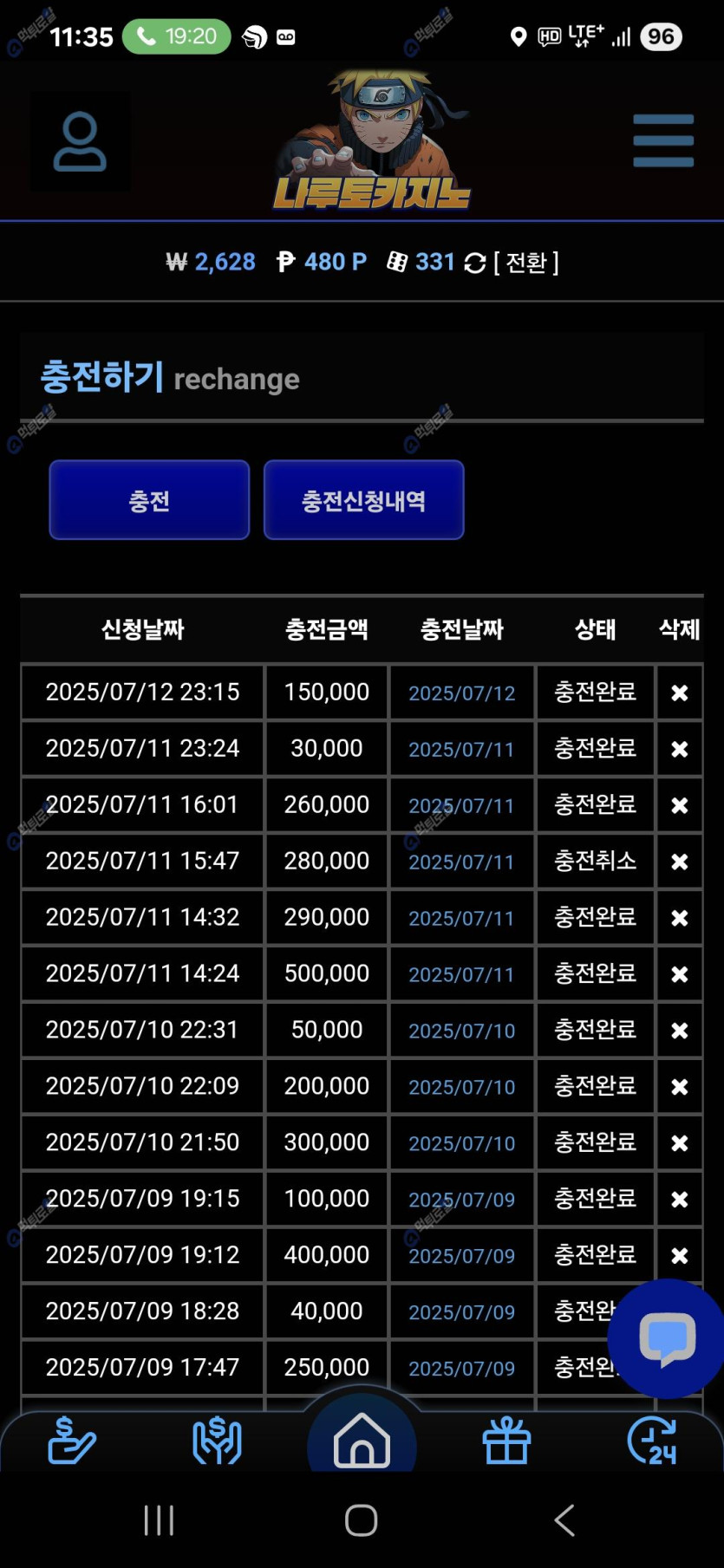Open the 충전신청내역 history button
The height and width of the screenshot is (1568, 724).
(363, 500)
